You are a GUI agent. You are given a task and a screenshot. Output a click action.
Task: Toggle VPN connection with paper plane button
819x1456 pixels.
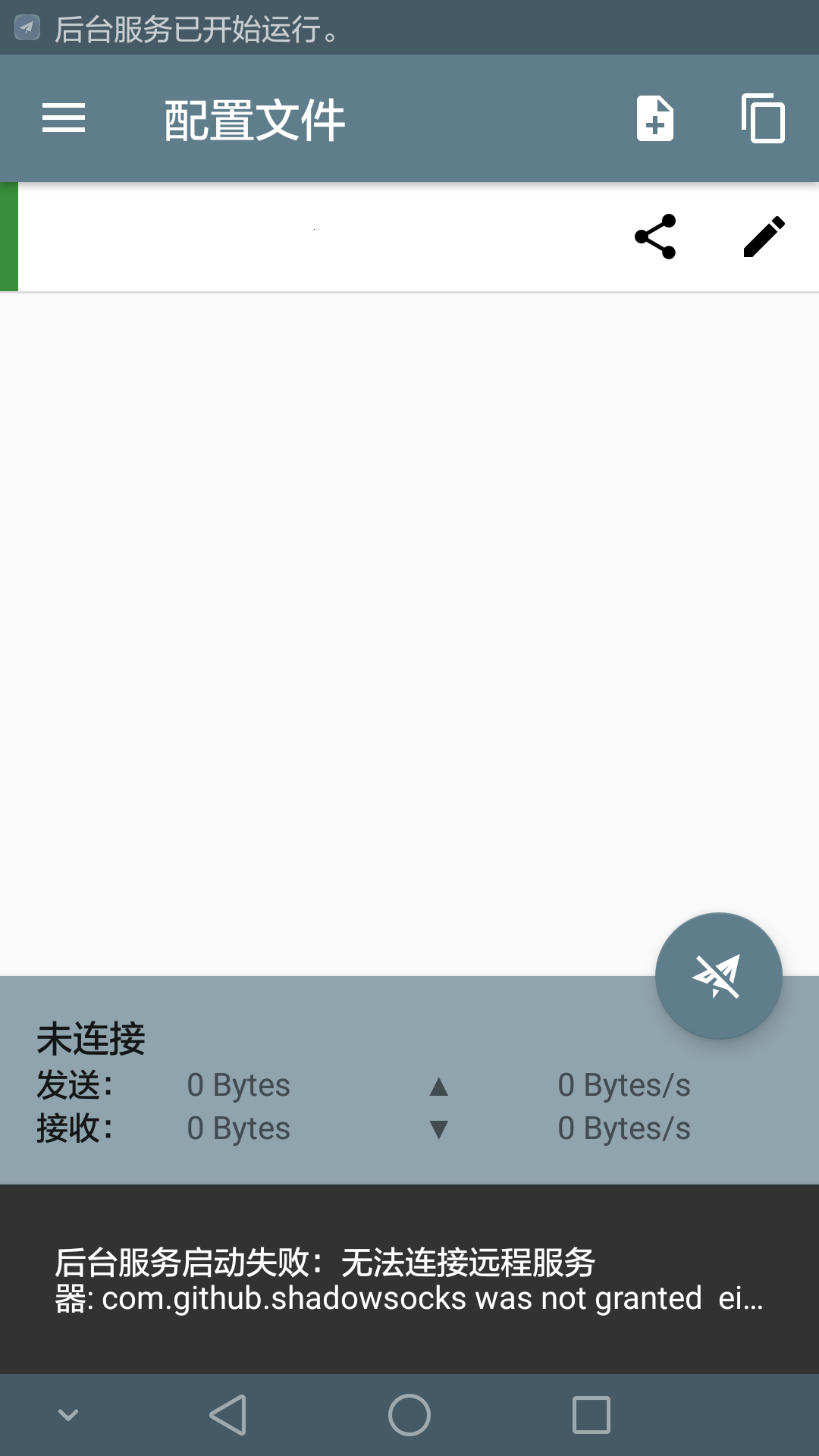(717, 976)
